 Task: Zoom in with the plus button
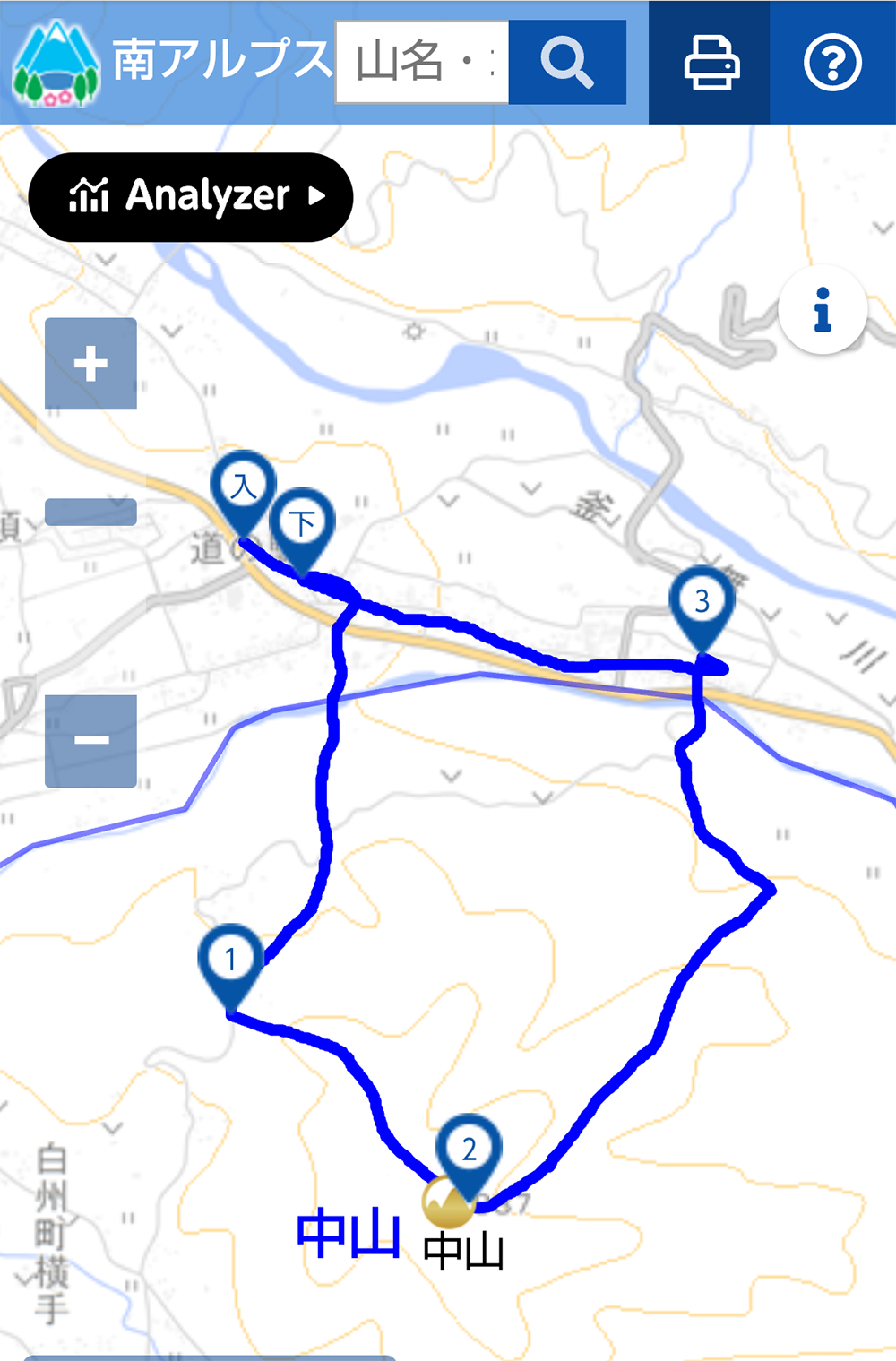pyautogui.click(x=90, y=364)
